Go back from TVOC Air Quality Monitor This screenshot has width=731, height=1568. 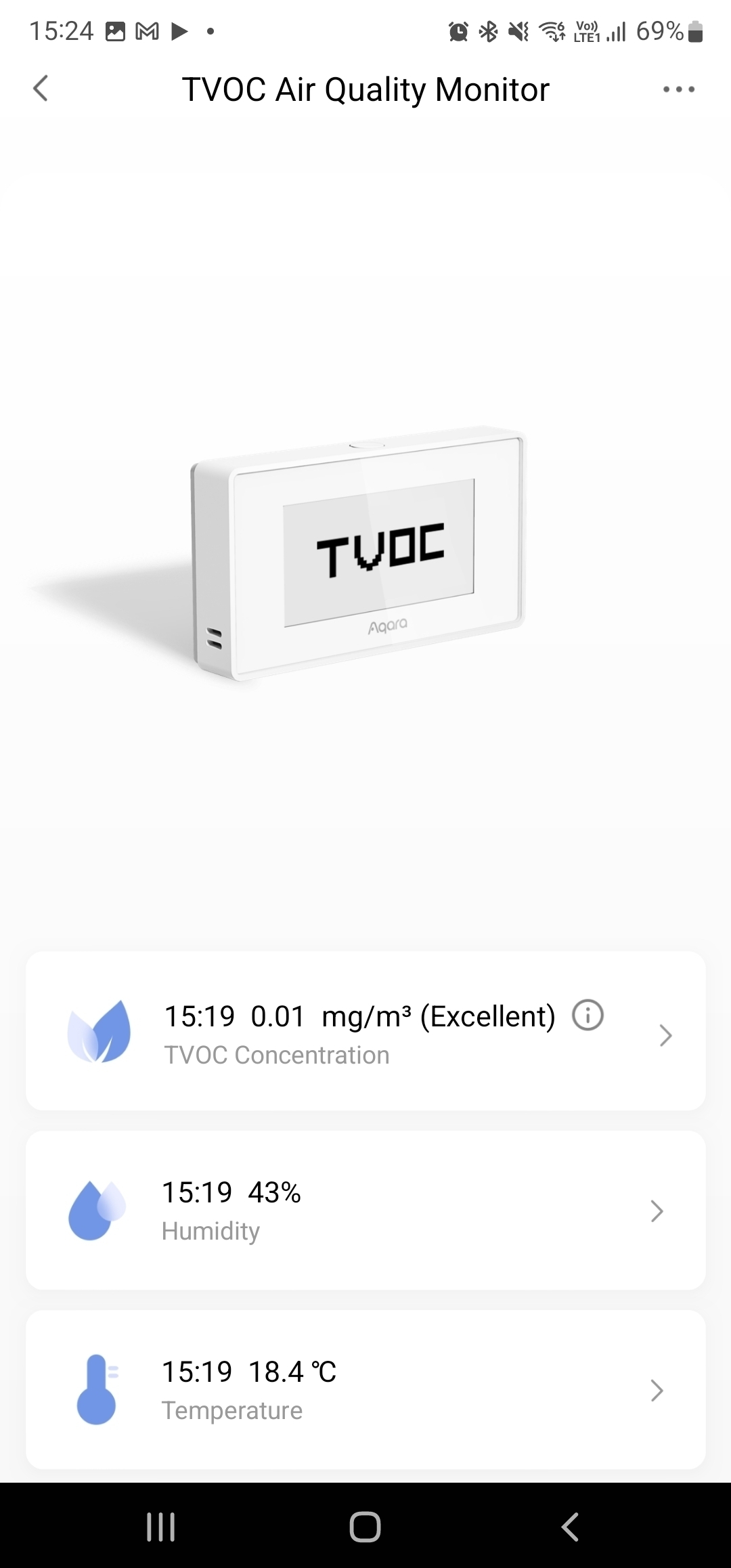(x=41, y=89)
